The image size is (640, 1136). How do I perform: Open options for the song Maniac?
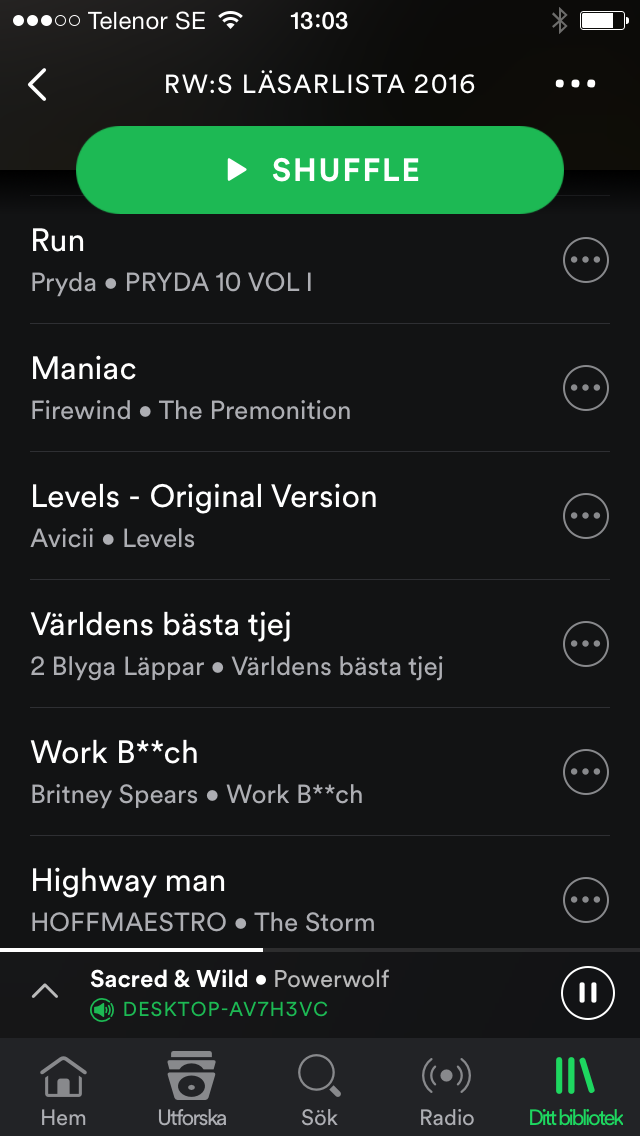(x=586, y=388)
